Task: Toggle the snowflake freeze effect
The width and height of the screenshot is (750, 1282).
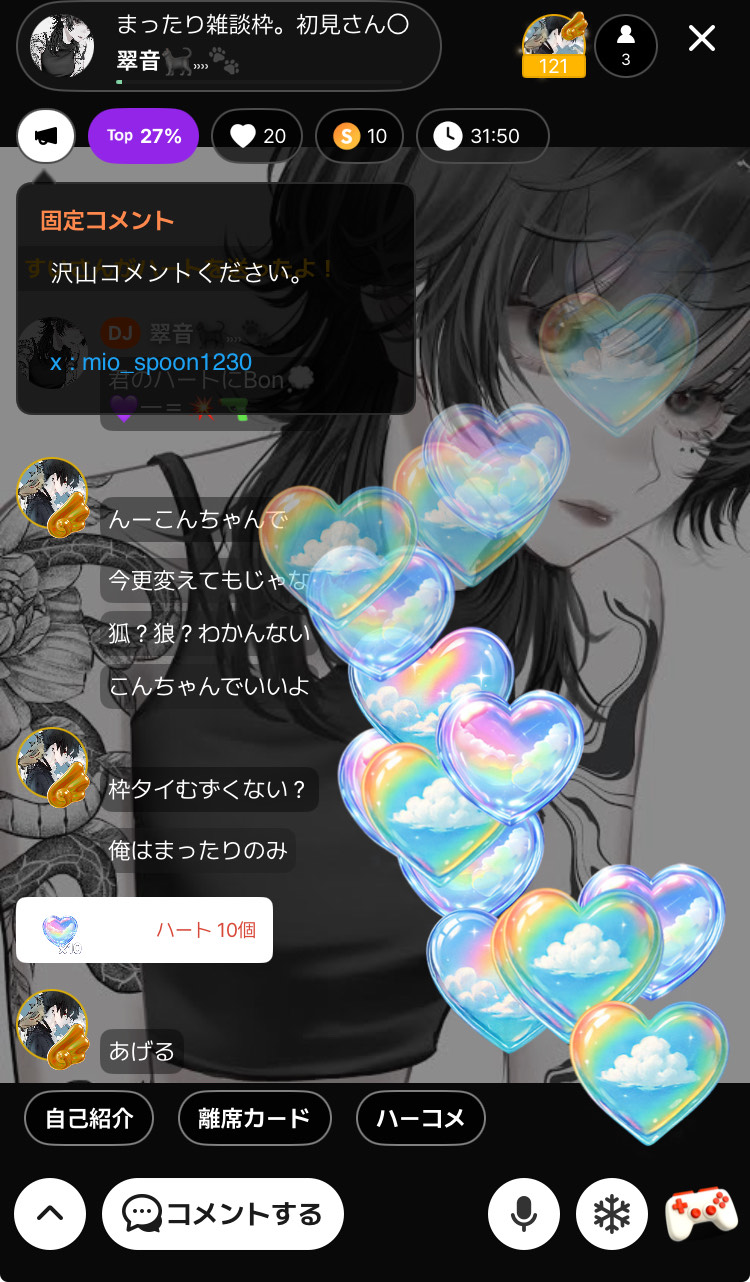Action: (x=611, y=1215)
